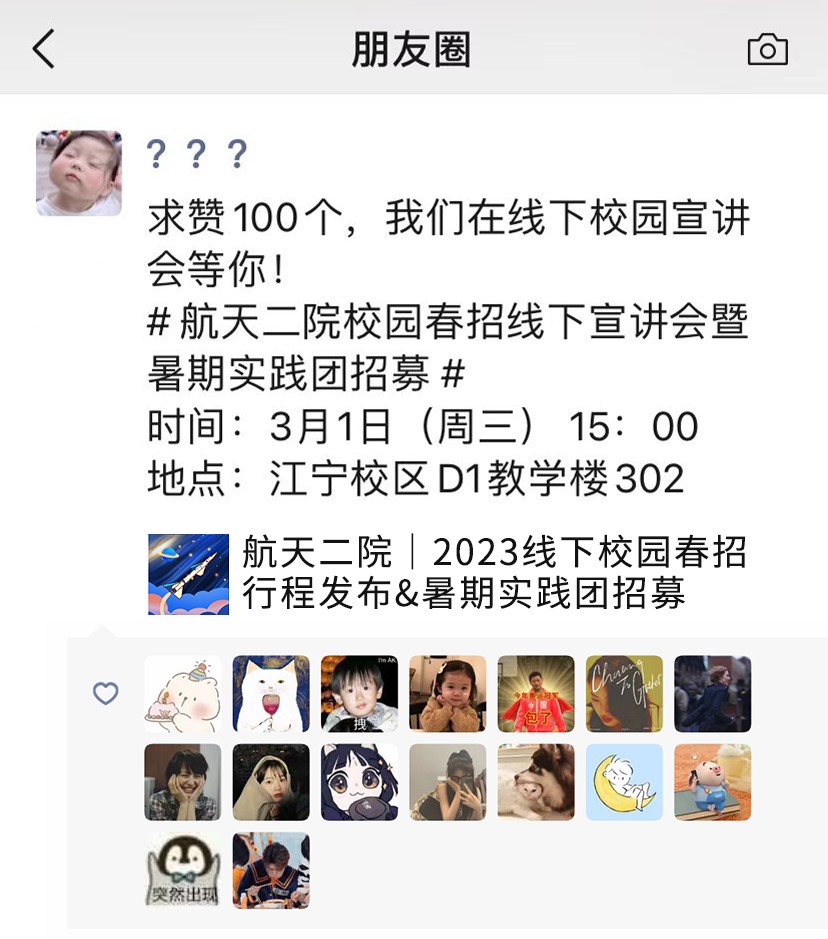828x939 pixels.
Task: Open the red 包了 liker avatar
Action: click(x=536, y=694)
